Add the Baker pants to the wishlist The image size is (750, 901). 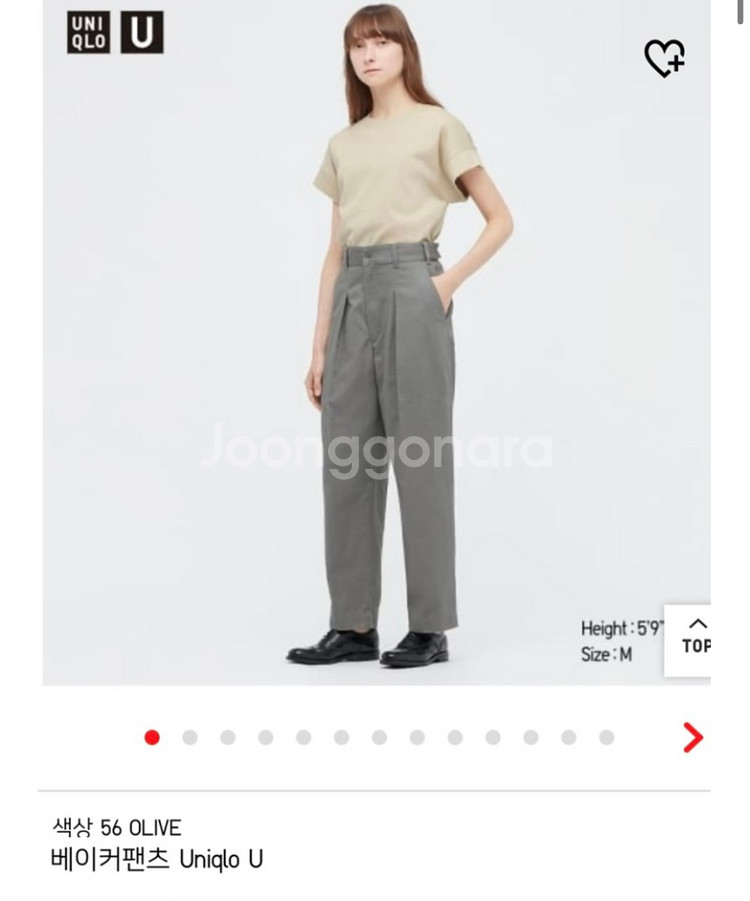tap(664, 58)
